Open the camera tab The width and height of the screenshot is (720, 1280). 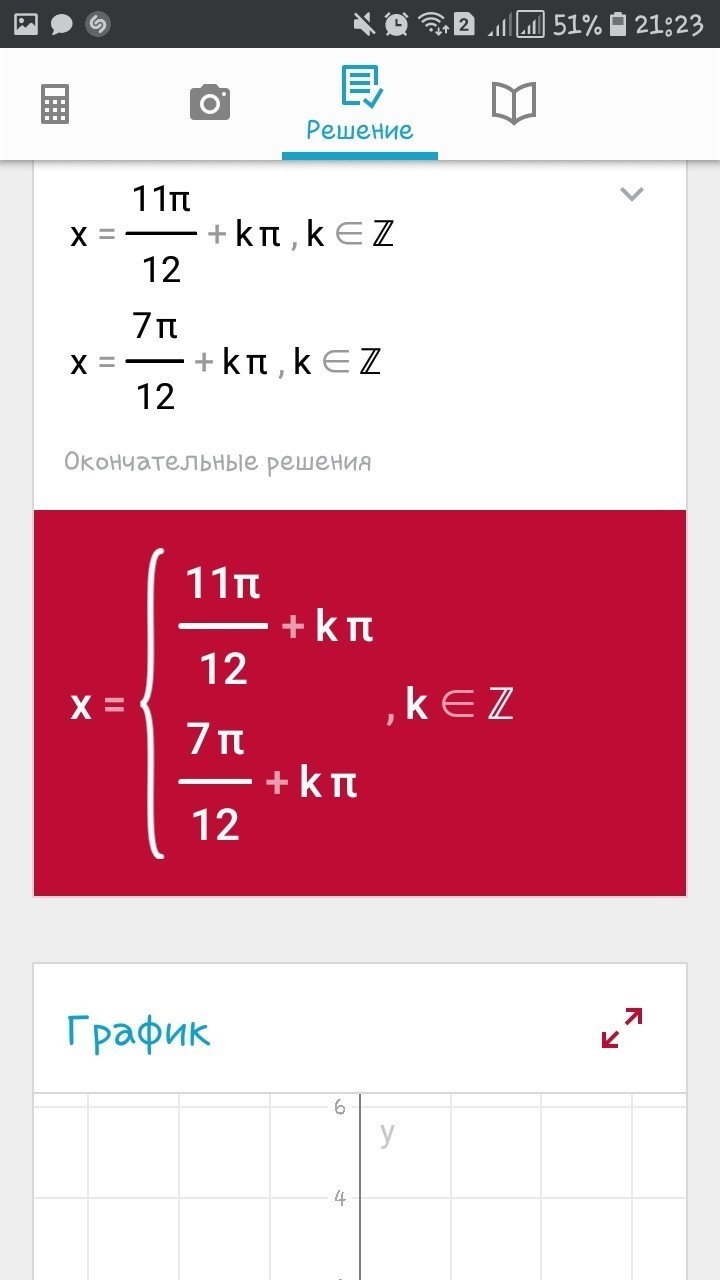(x=210, y=103)
